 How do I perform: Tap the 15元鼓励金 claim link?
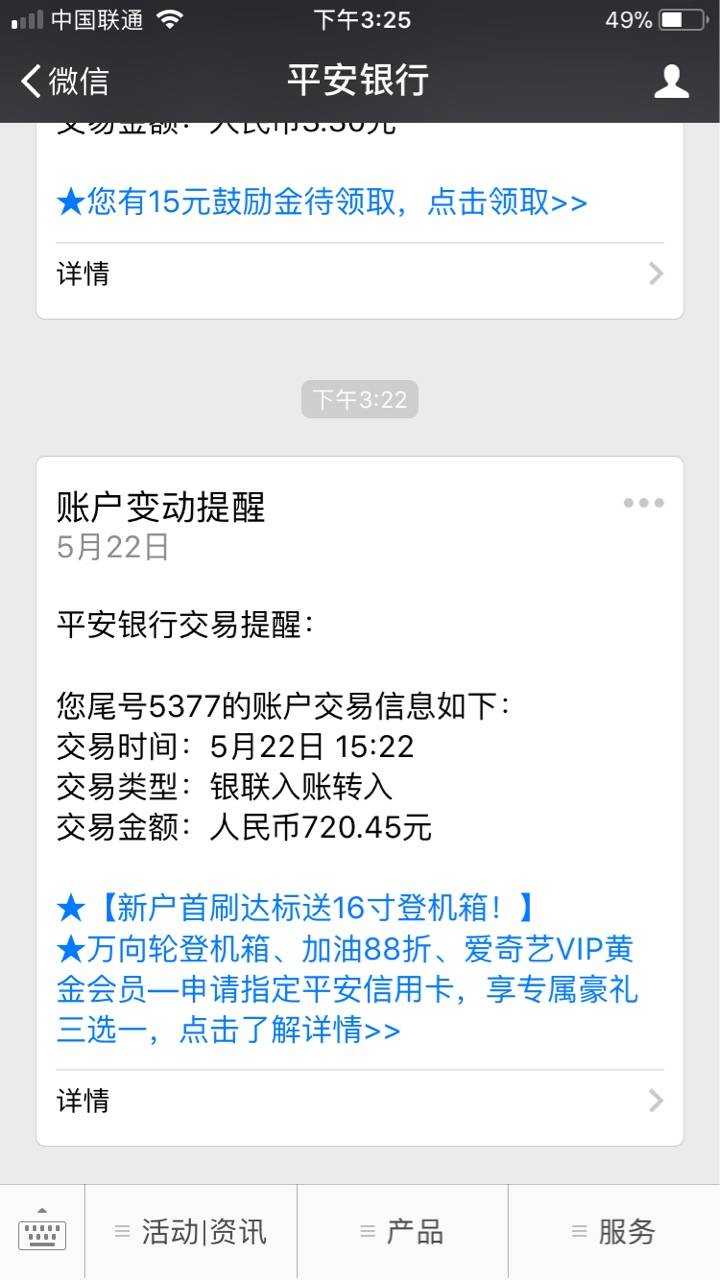[x=322, y=202]
